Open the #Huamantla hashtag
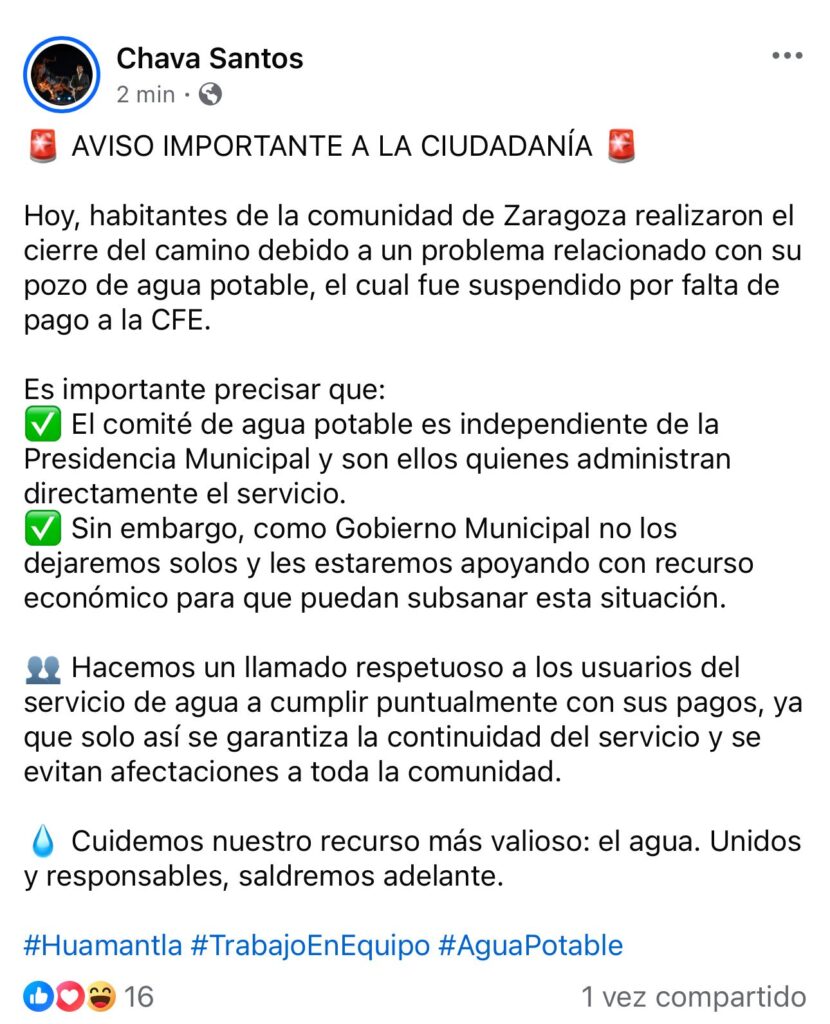The image size is (830, 1024). click(103, 945)
